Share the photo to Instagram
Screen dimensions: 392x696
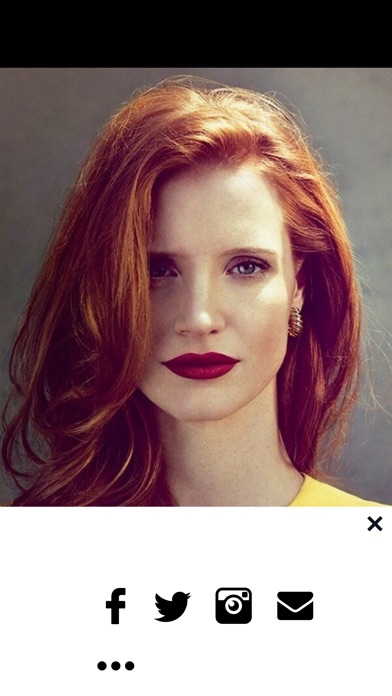[234, 606]
